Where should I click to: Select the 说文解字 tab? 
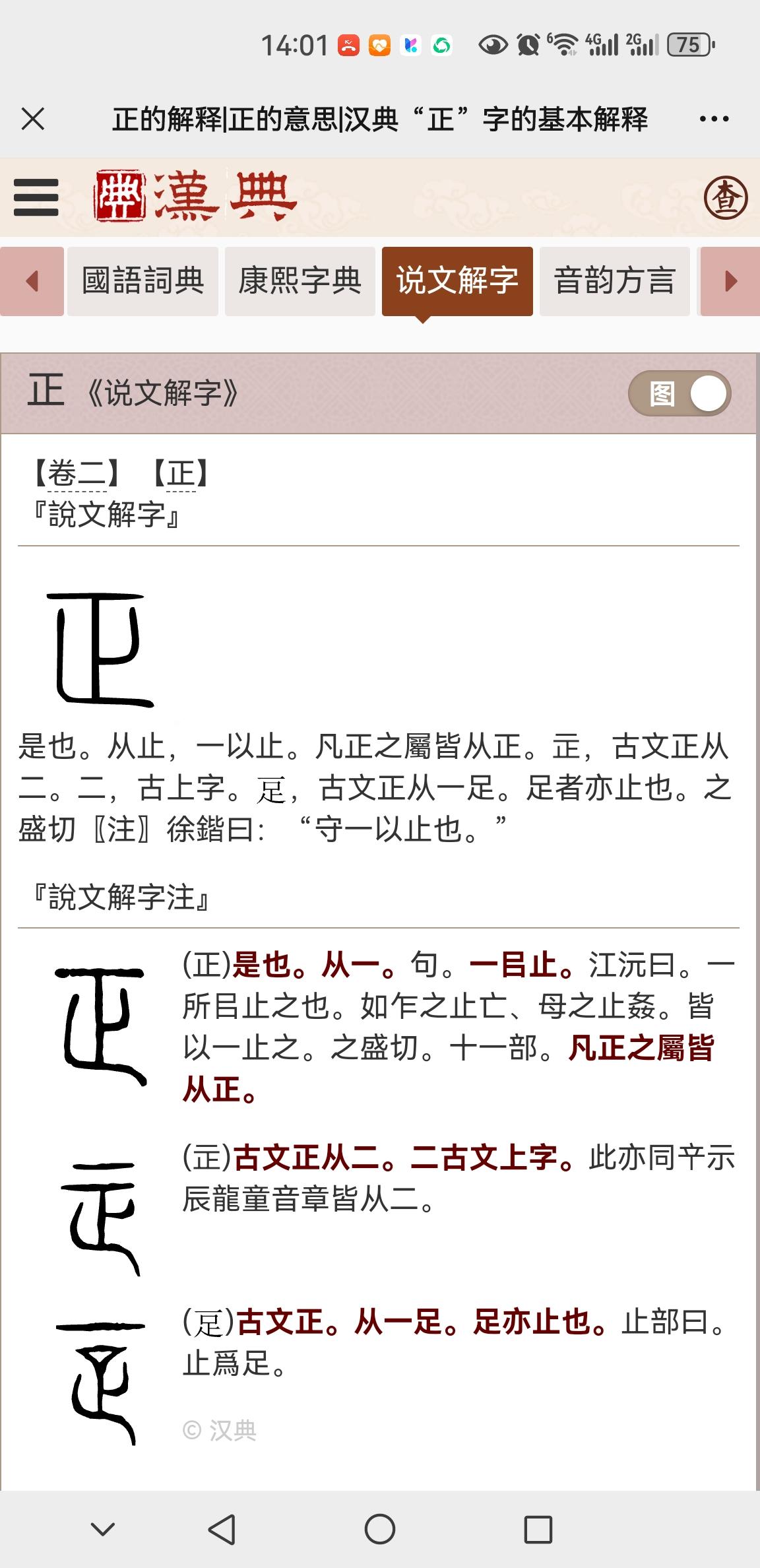point(457,281)
